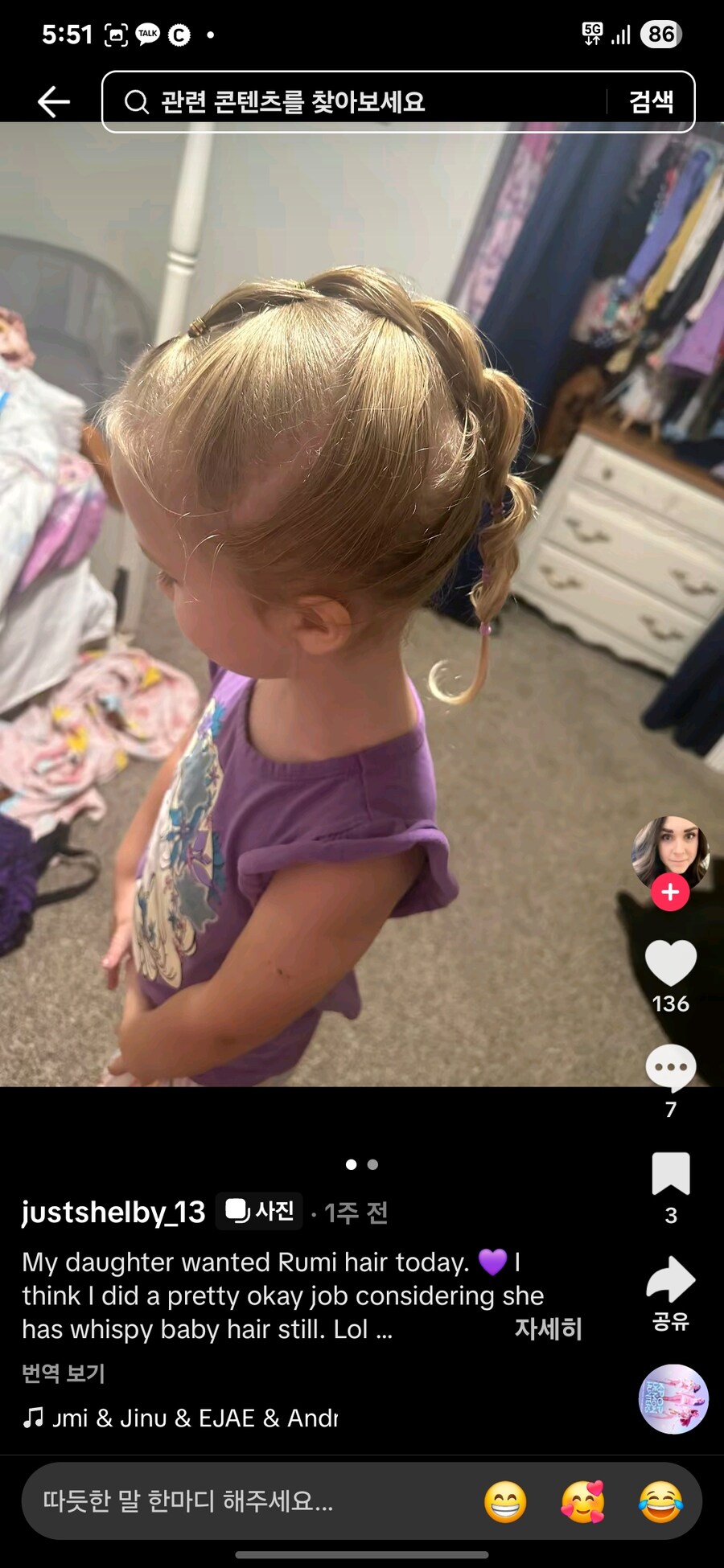Screen dimensions: 724x1568
Task: Follow justshelby_13 with the plus button
Action: 670,893
